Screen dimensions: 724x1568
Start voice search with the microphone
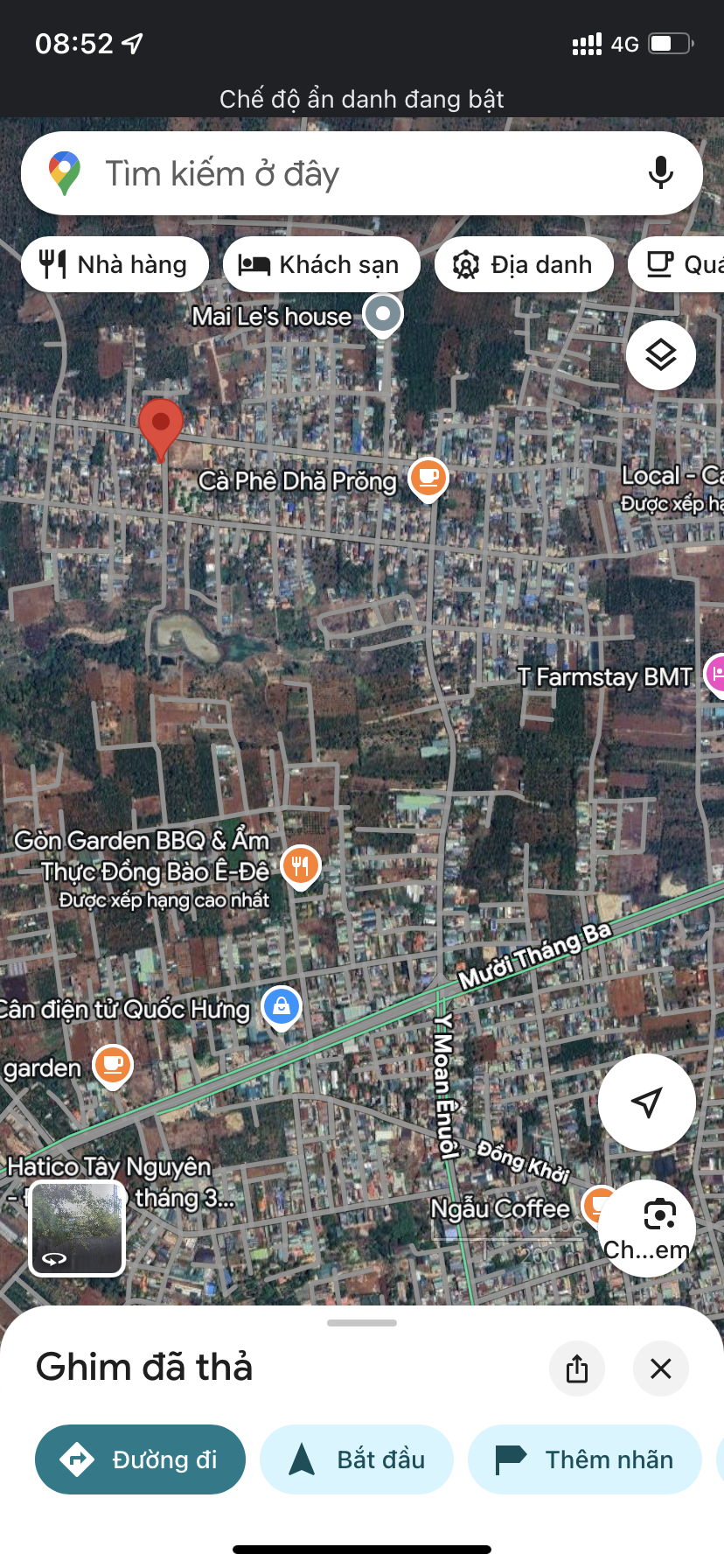[x=661, y=173]
